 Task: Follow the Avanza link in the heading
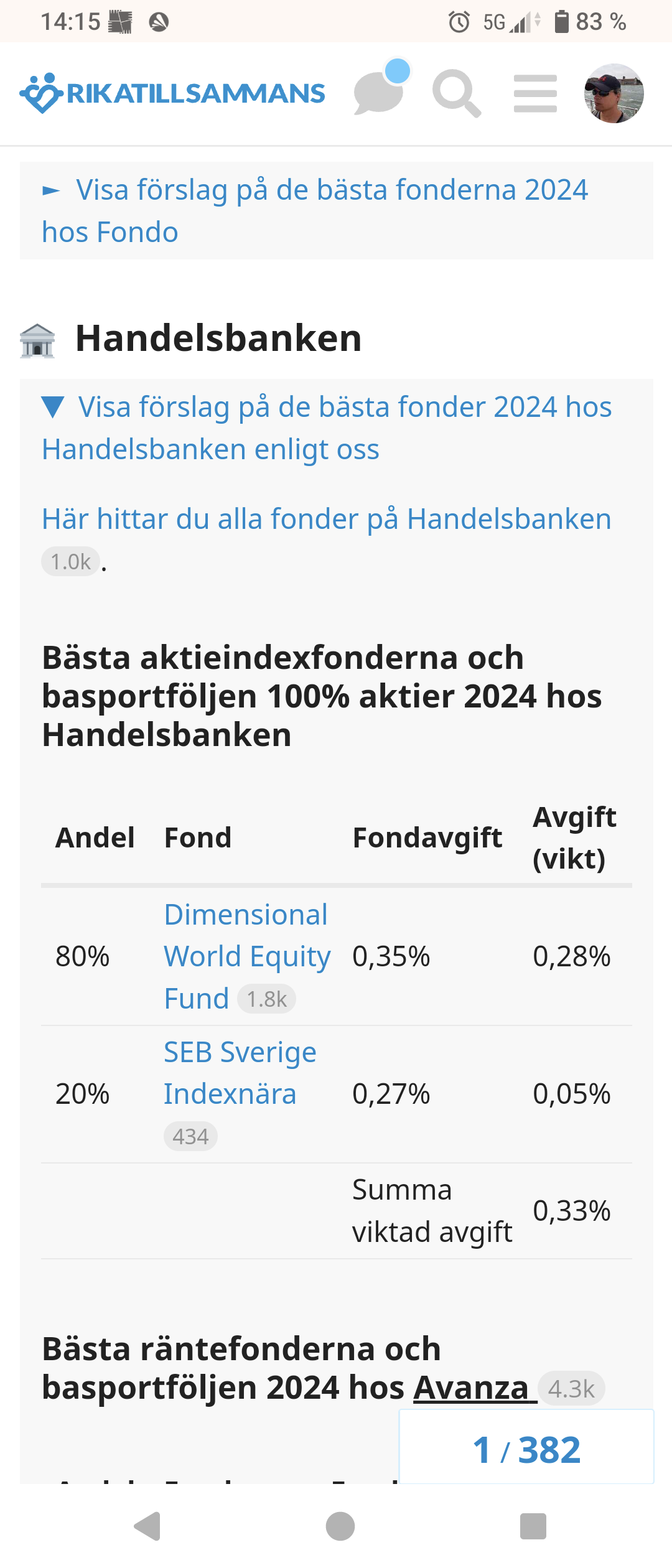[x=471, y=1388]
